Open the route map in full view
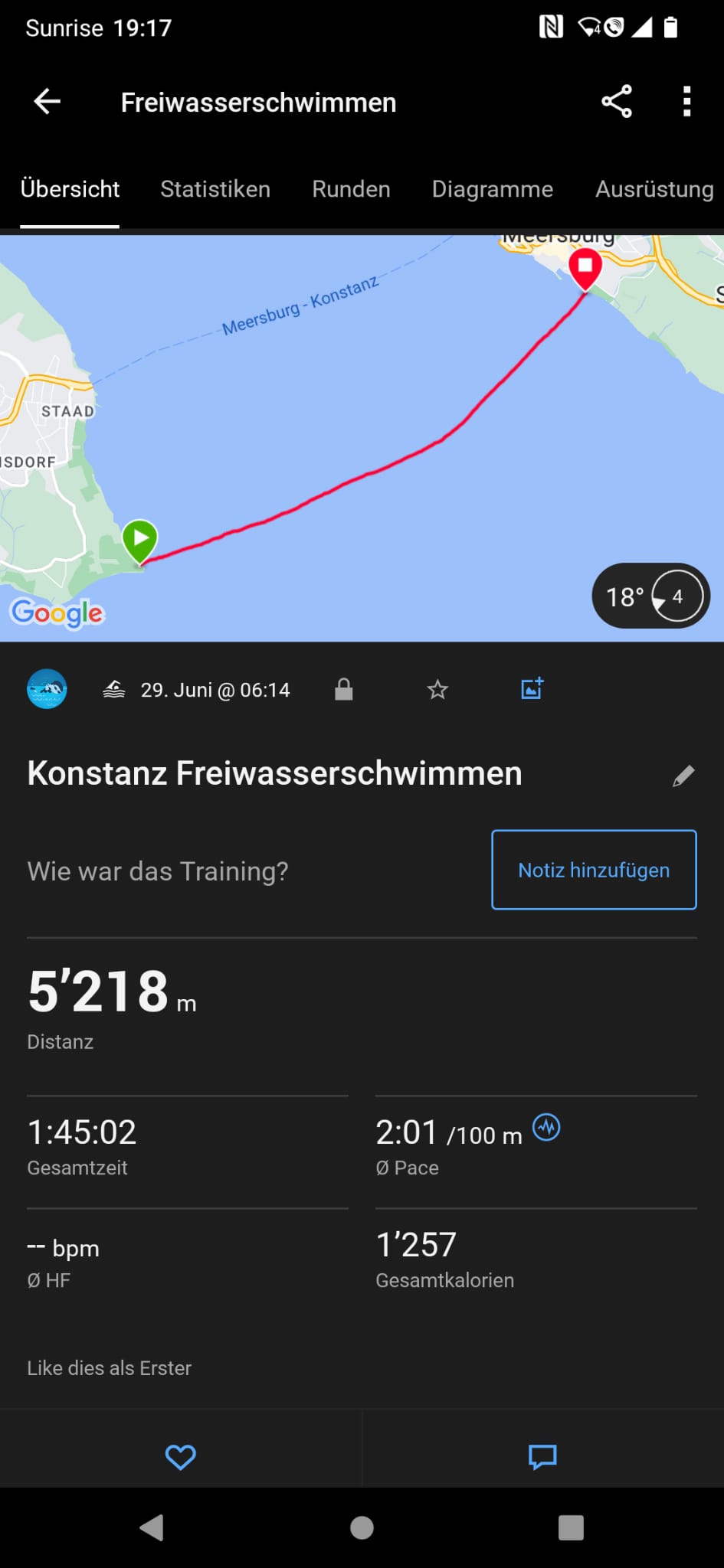The image size is (724, 1568). pos(360,429)
